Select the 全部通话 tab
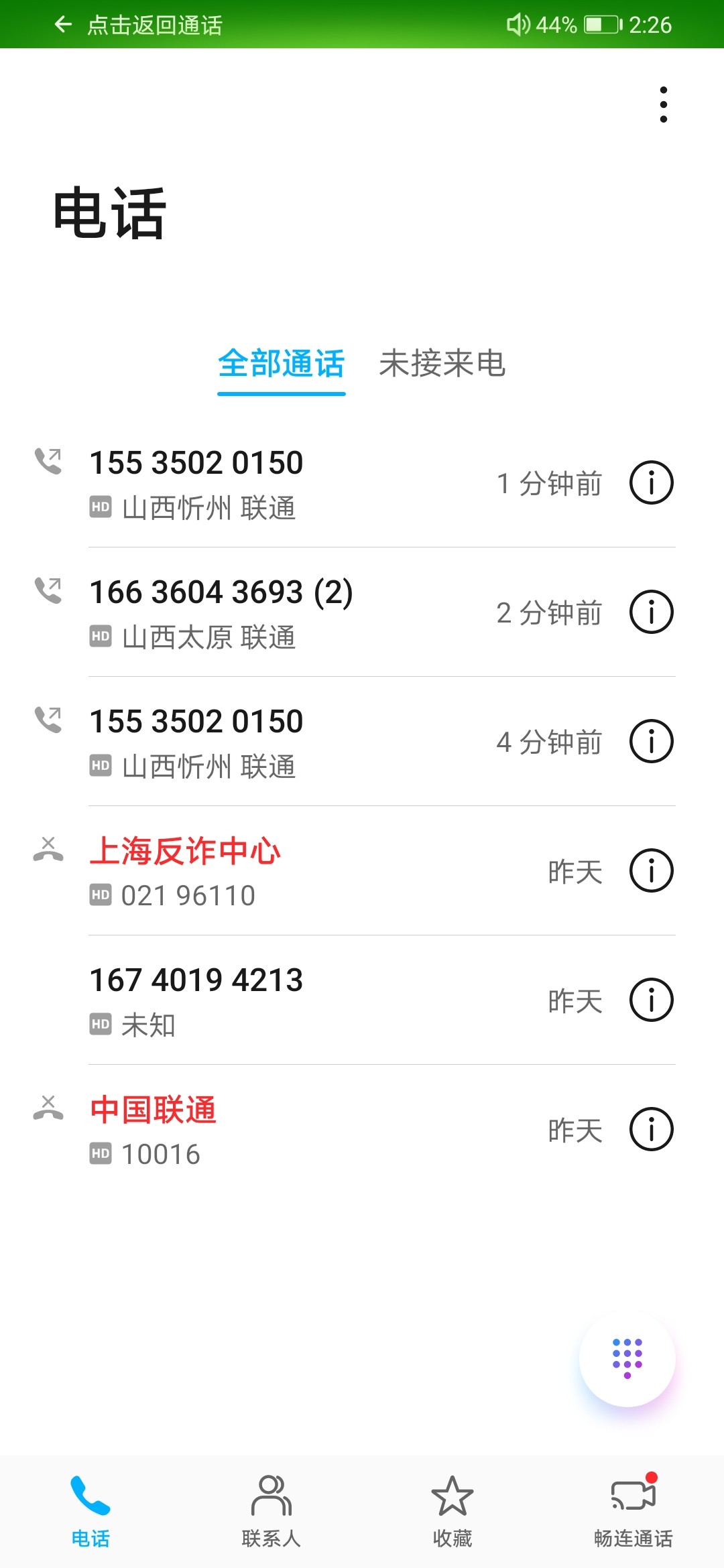The width and height of the screenshot is (724, 1568). point(281,364)
